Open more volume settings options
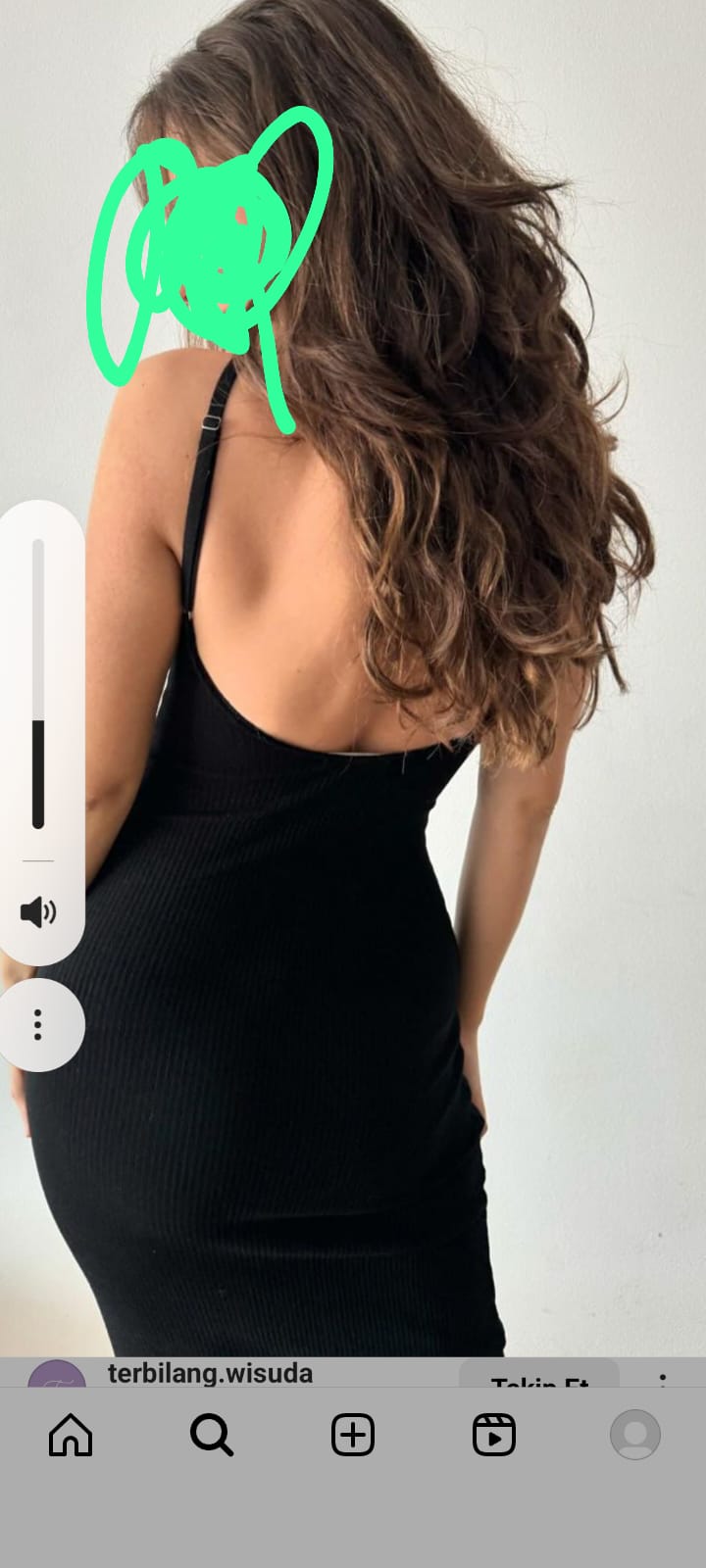This screenshot has height=1568, width=706. point(38,1024)
